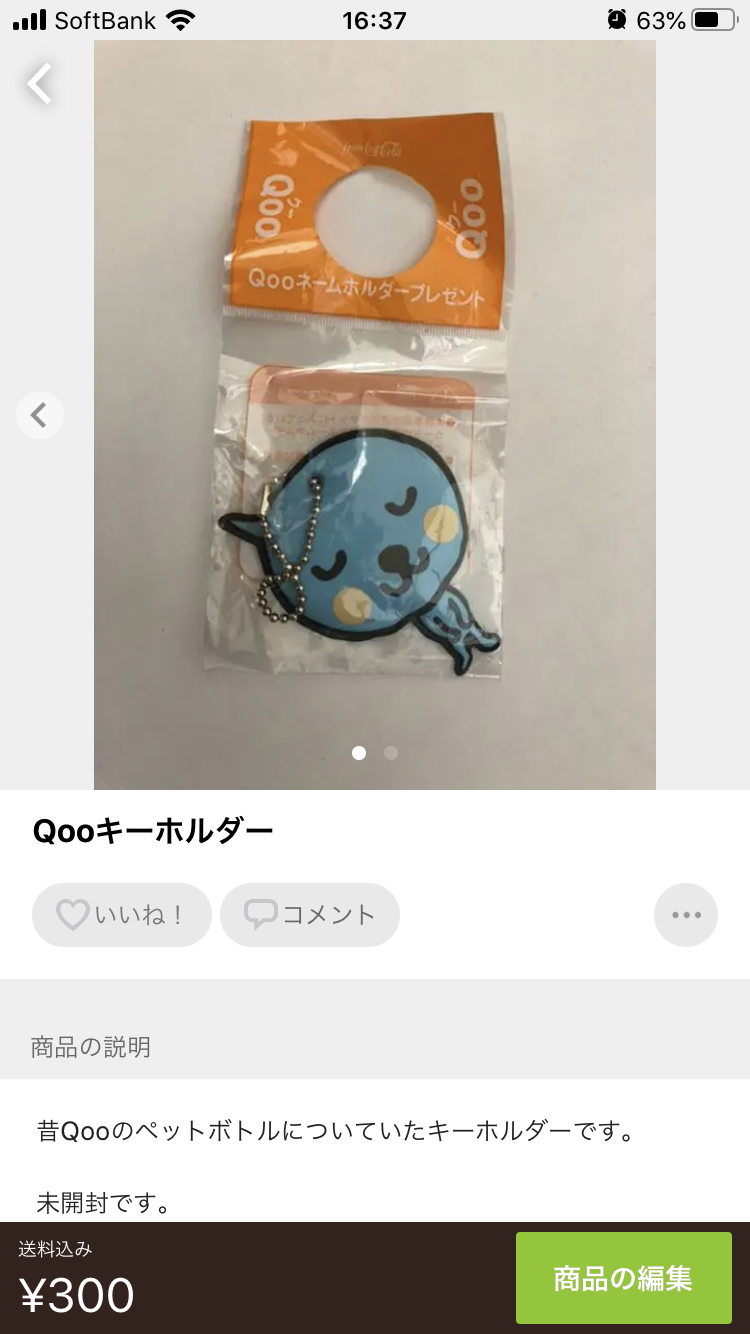Image resolution: width=750 pixels, height=1334 pixels.
Task: Tap 商品の編集 to edit the listing
Action: [623, 1278]
